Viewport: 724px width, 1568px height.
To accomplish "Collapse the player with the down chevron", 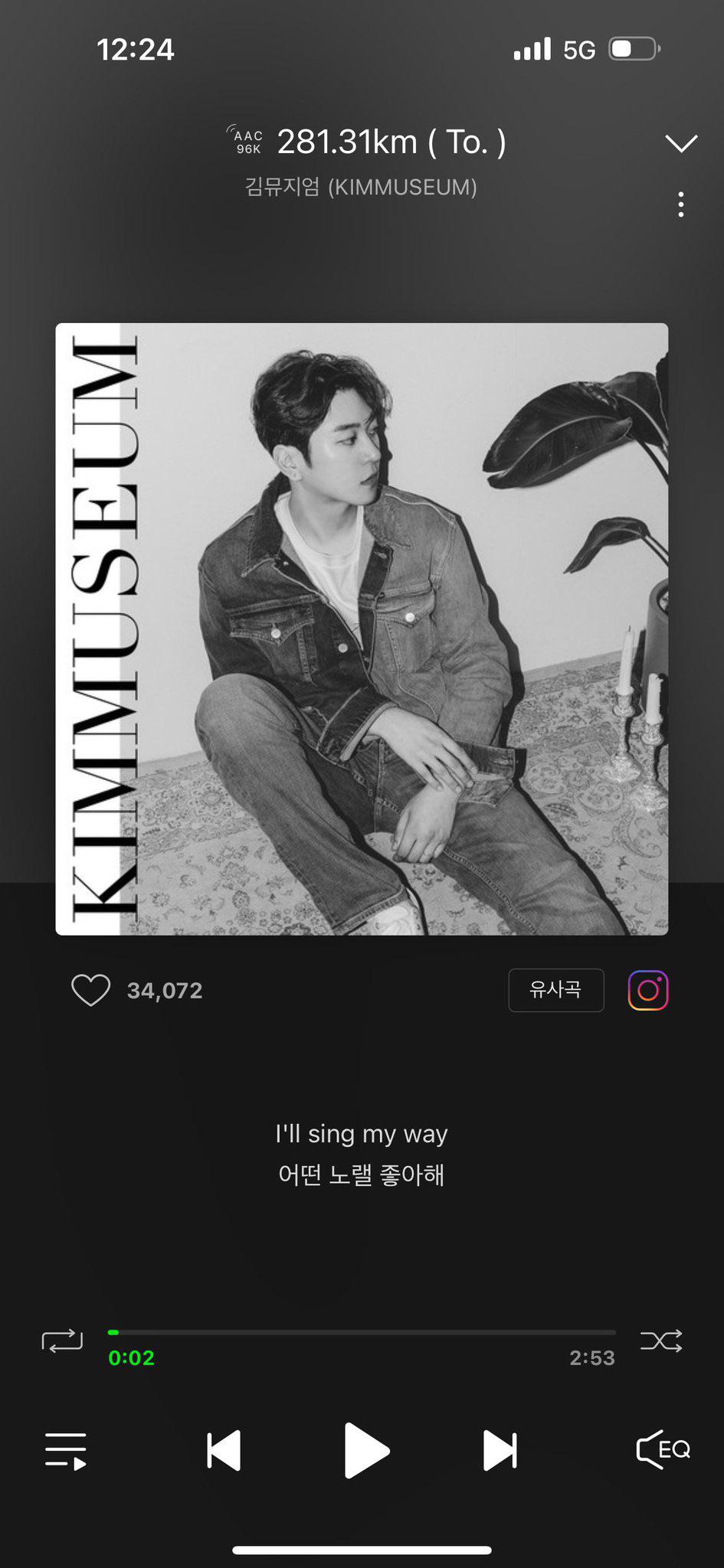I will pos(680,143).
